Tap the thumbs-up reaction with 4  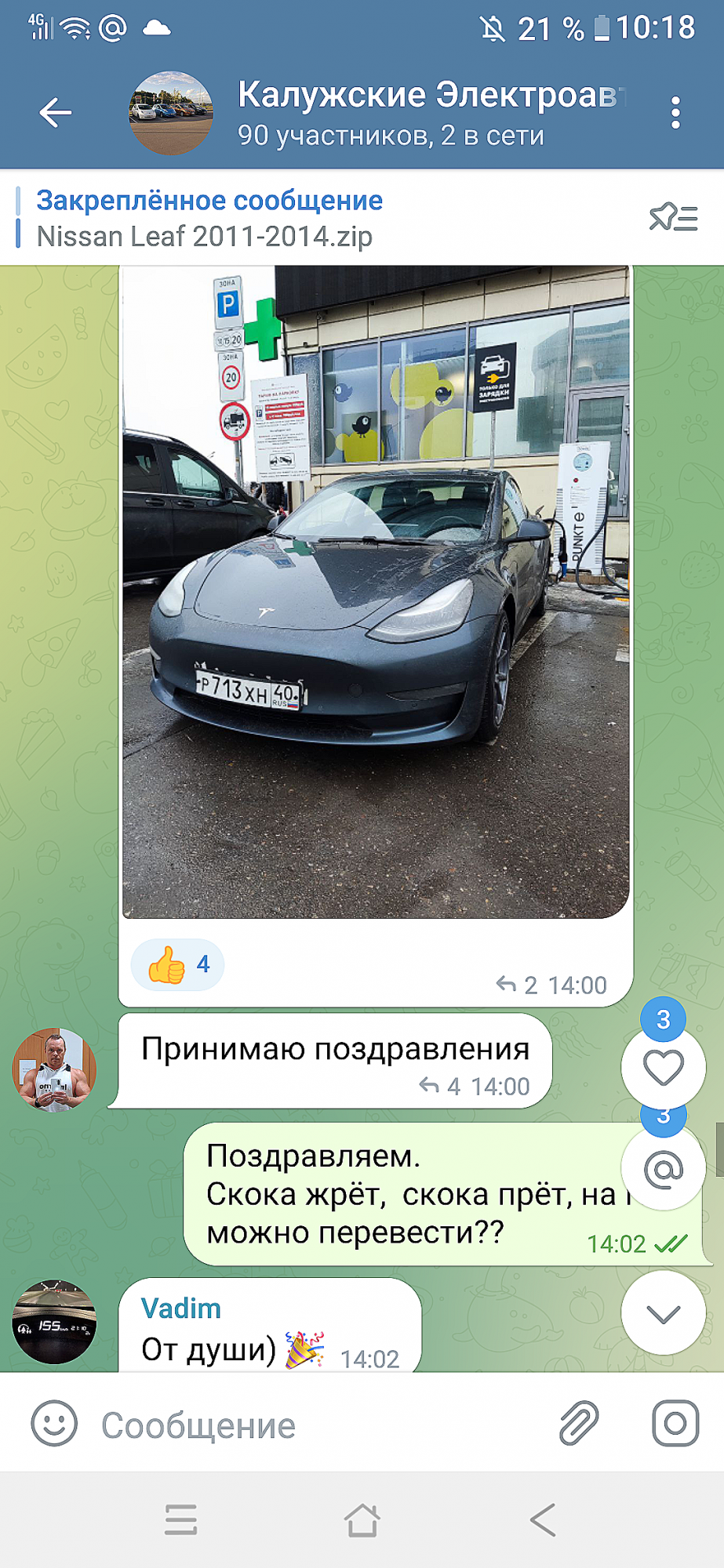[178, 964]
